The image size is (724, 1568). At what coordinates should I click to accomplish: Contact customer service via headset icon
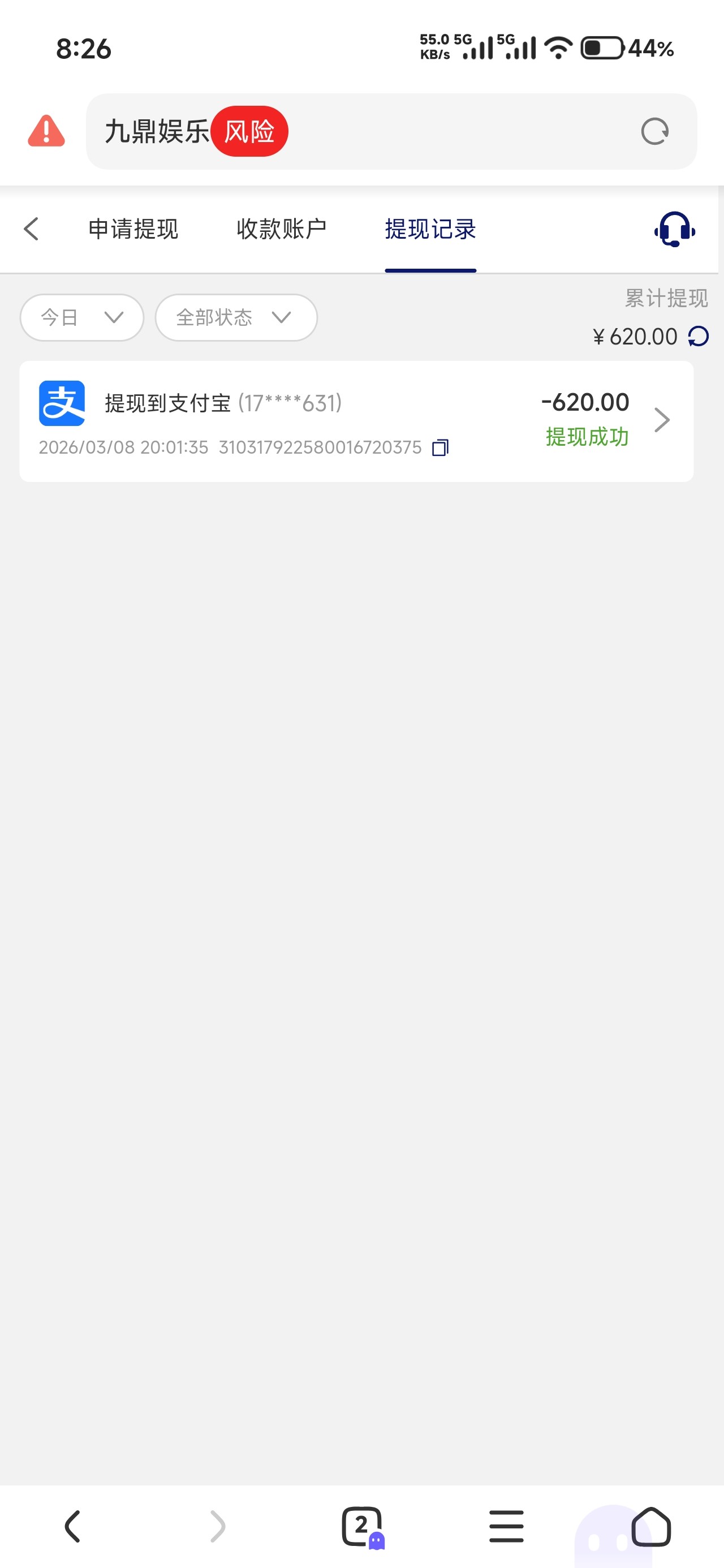675,230
